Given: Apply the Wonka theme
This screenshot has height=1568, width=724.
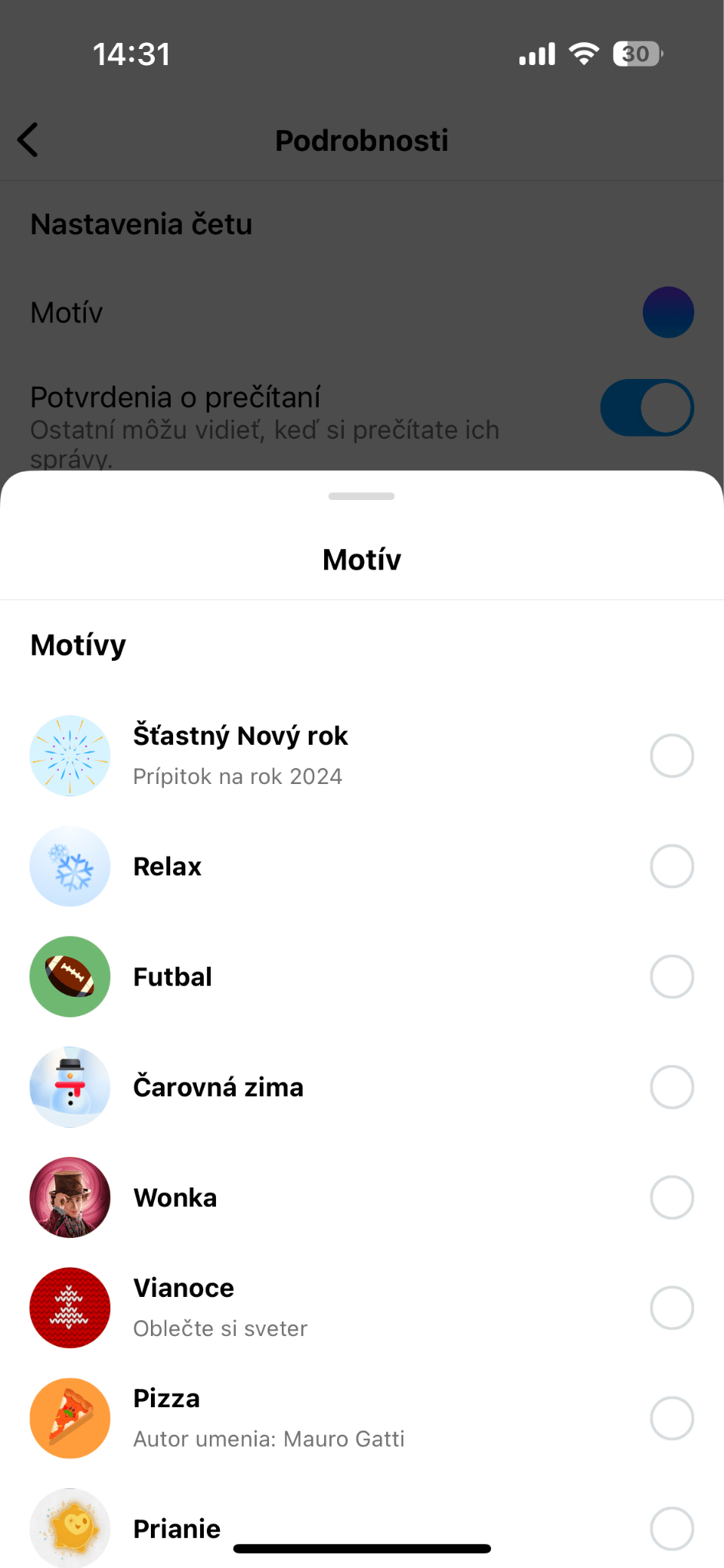Looking at the screenshot, I should 671,1197.
